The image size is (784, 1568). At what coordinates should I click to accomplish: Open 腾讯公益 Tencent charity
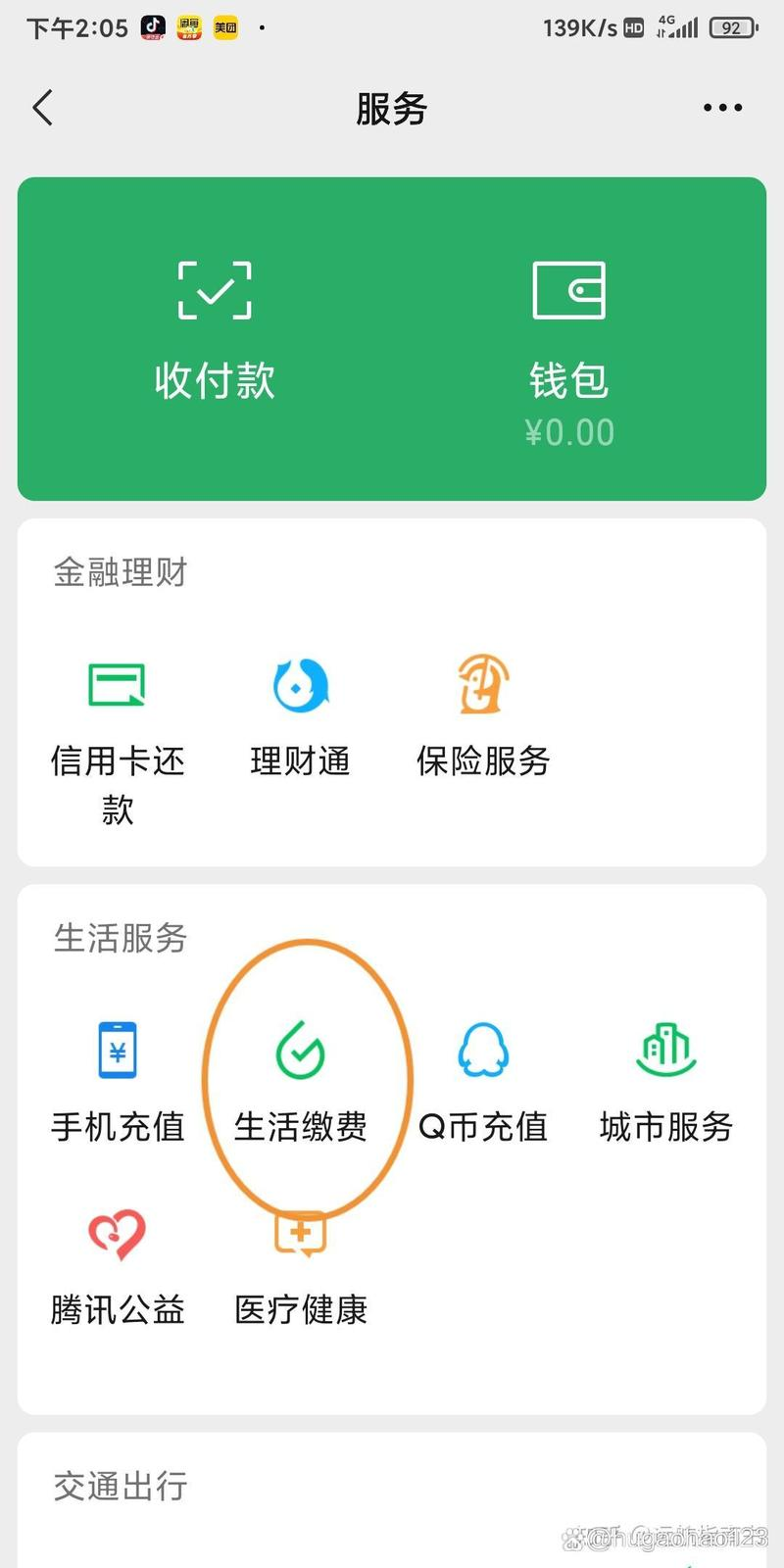[118, 1264]
